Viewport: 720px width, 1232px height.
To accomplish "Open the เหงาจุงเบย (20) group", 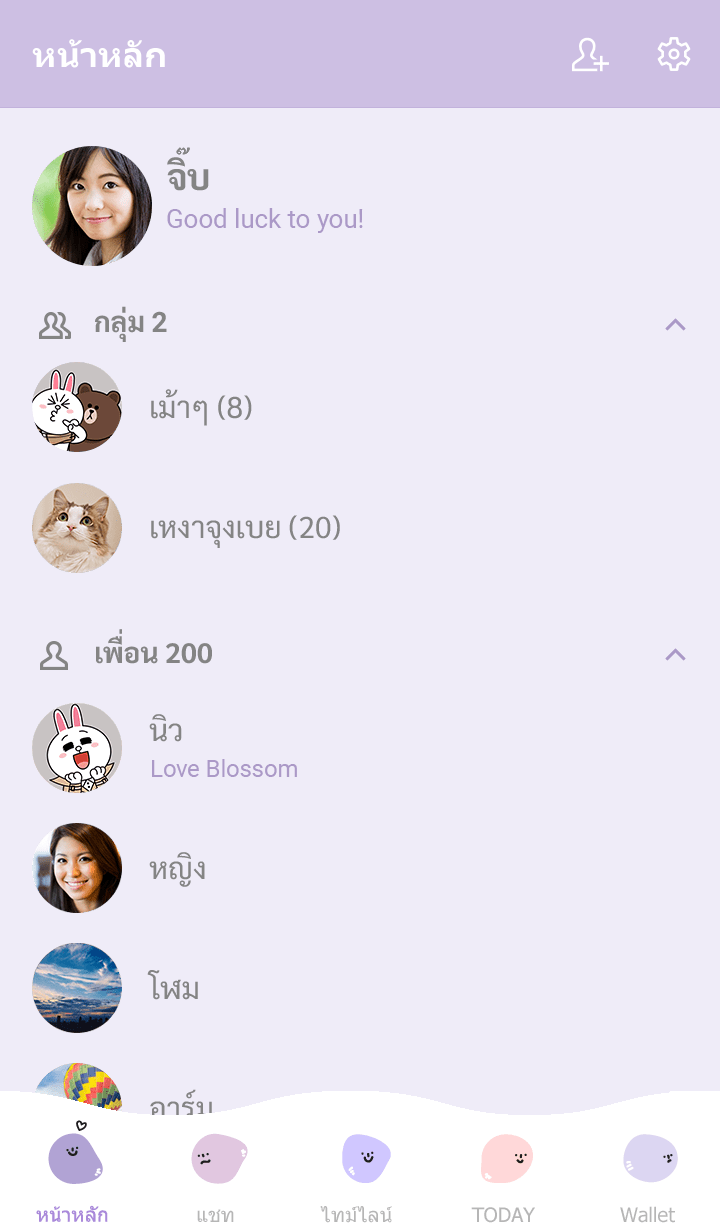I will pos(245,528).
